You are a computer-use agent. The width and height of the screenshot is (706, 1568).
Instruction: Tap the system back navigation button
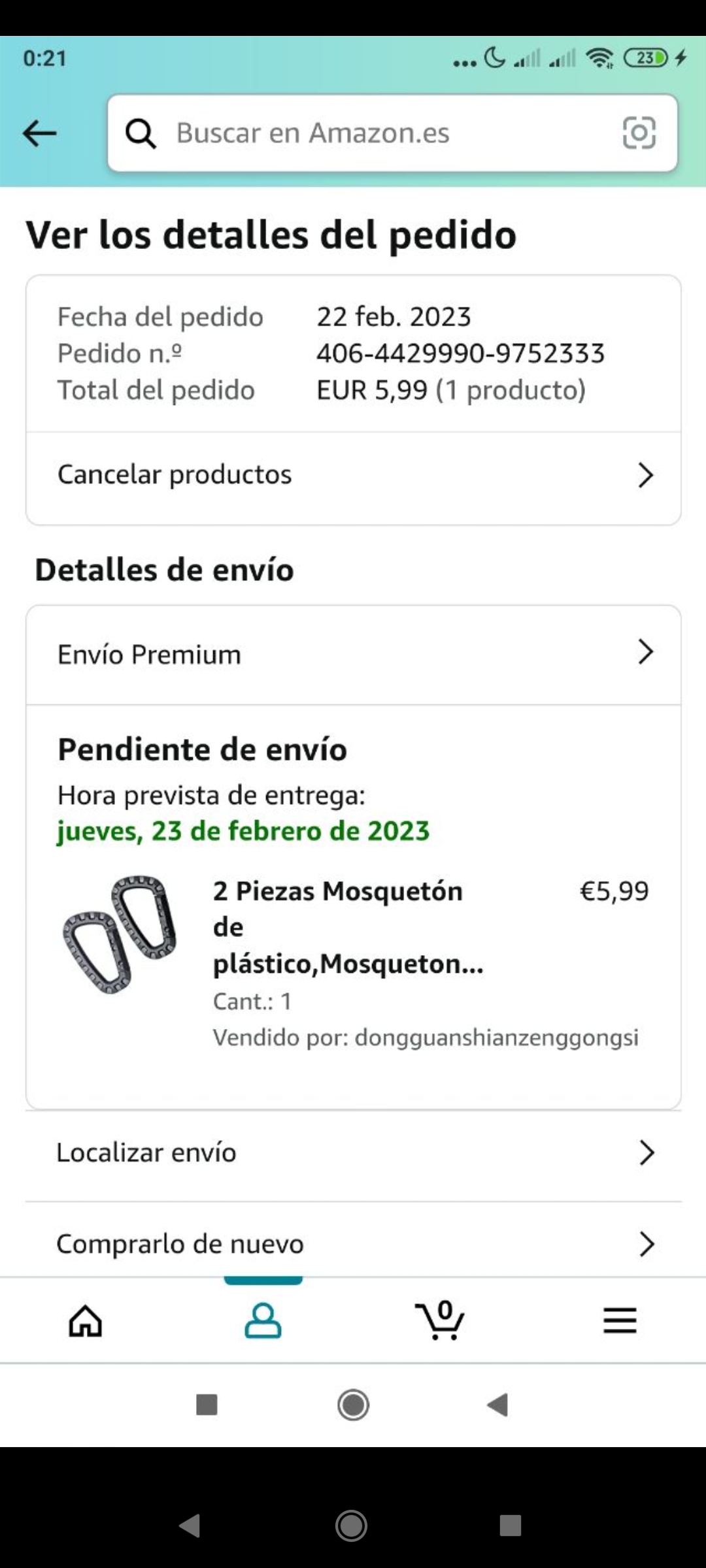click(x=498, y=1404)
